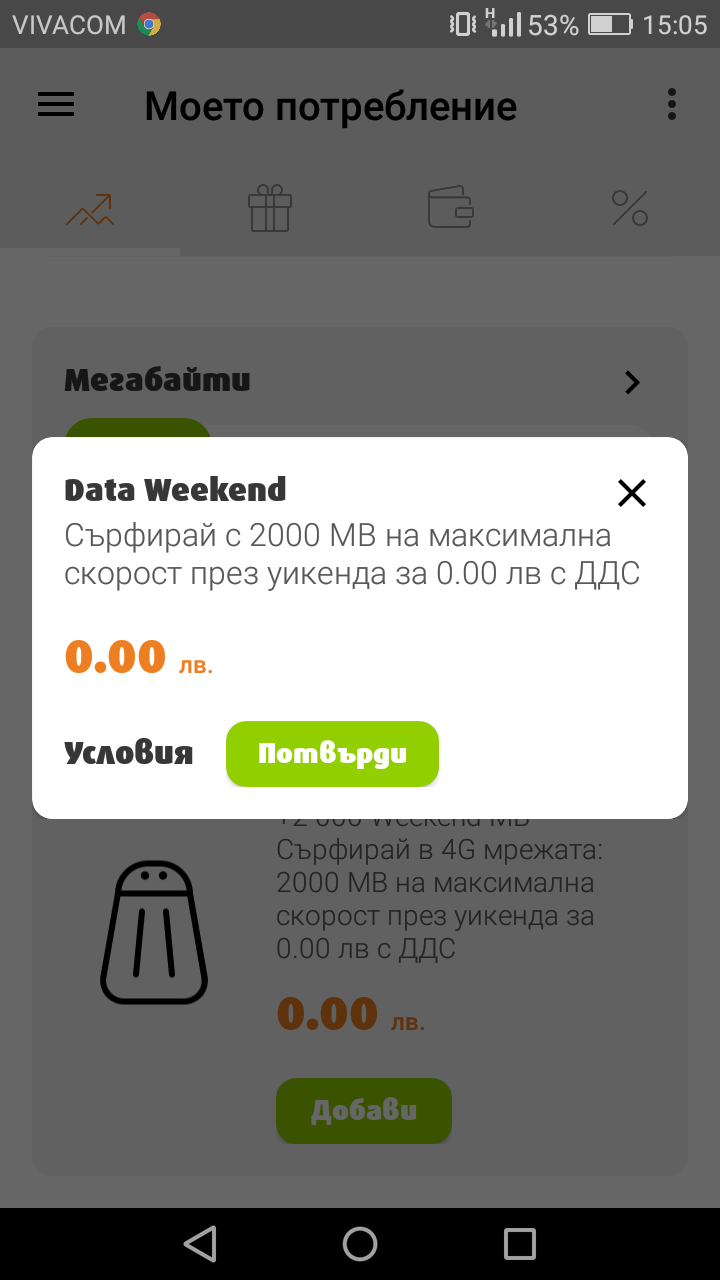720x1280 pixels.
Task: Tap the pepper shaker promo illustration
Action: (x=153, y=932)
